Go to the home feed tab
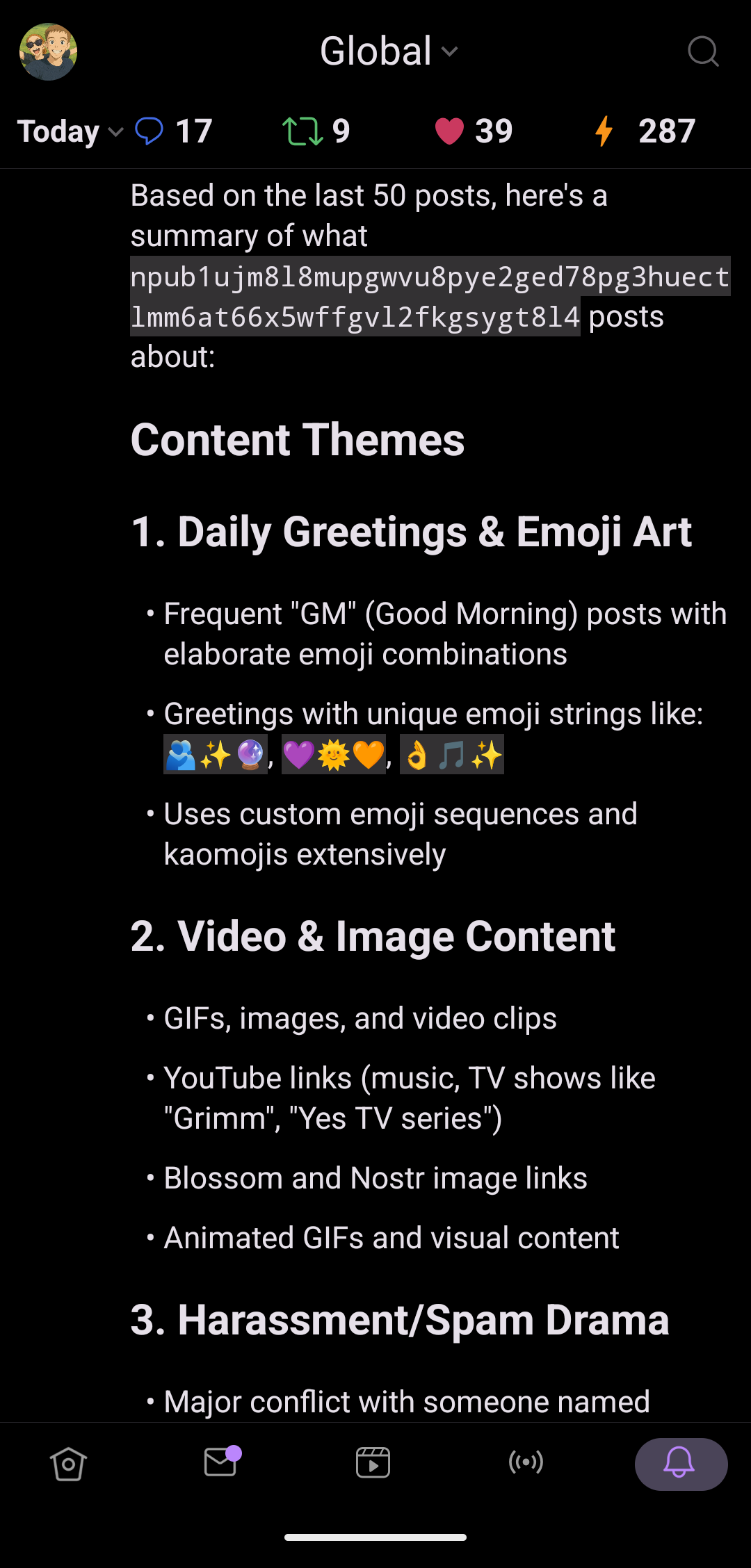The width and height of the screenshot is (751, 1568). click(x=68, y=1464)
